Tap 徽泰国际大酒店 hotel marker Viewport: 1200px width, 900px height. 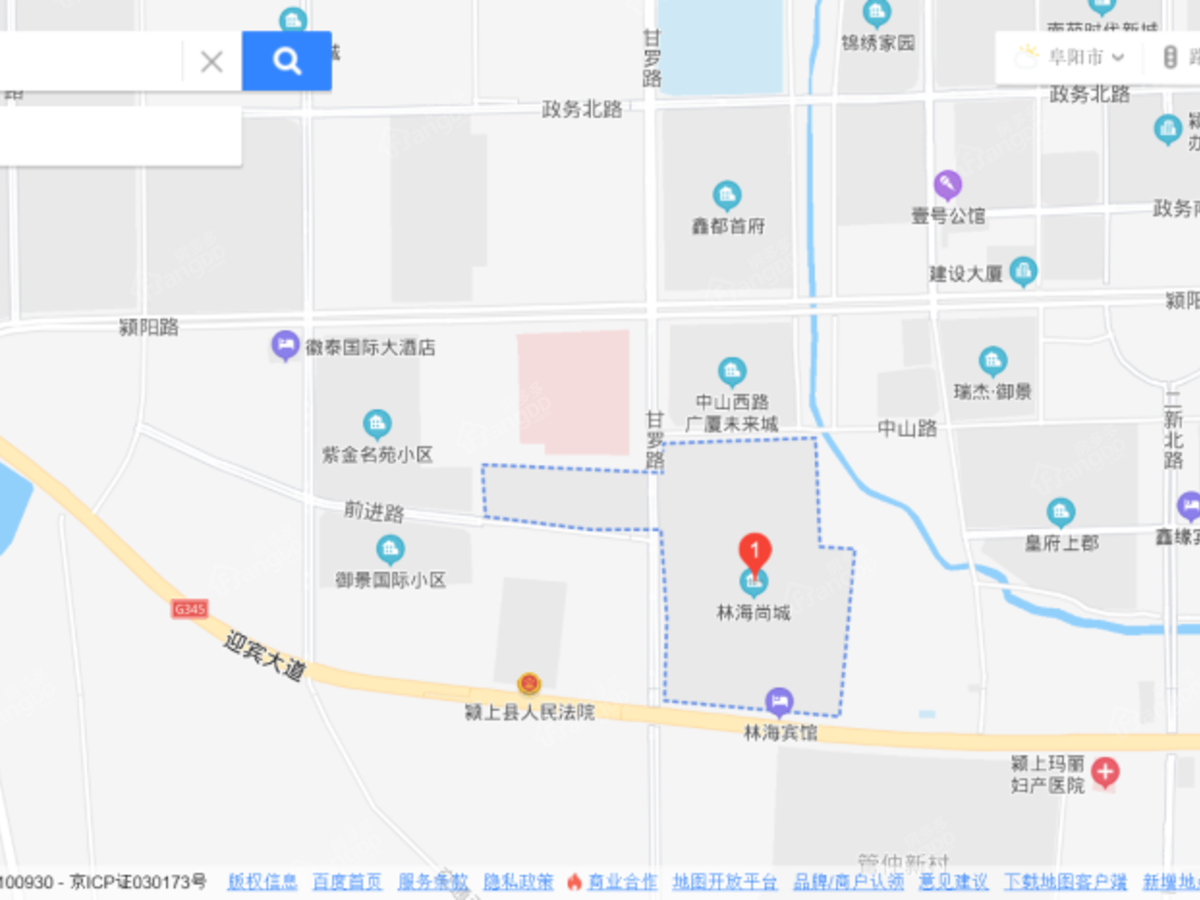(x=286, y=346)
